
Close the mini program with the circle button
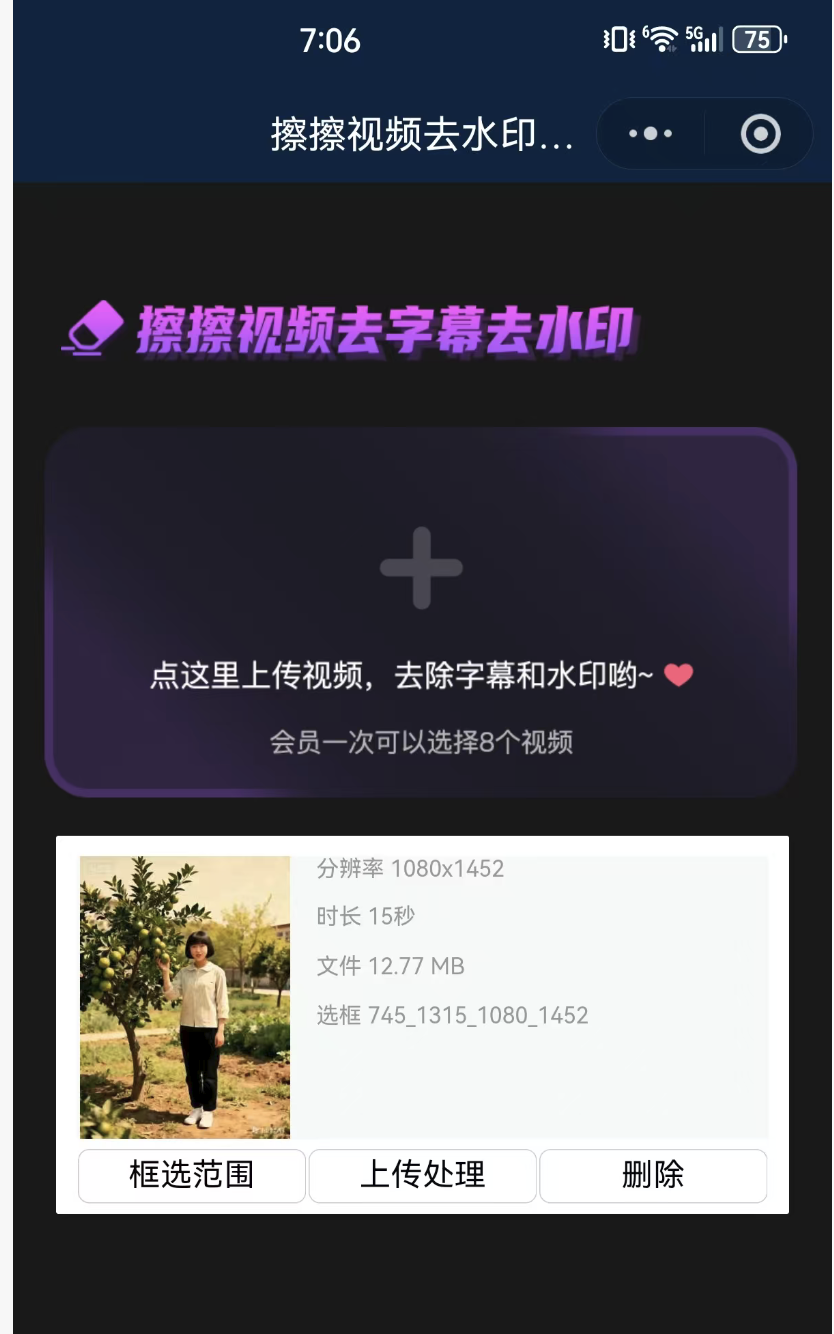760,134
